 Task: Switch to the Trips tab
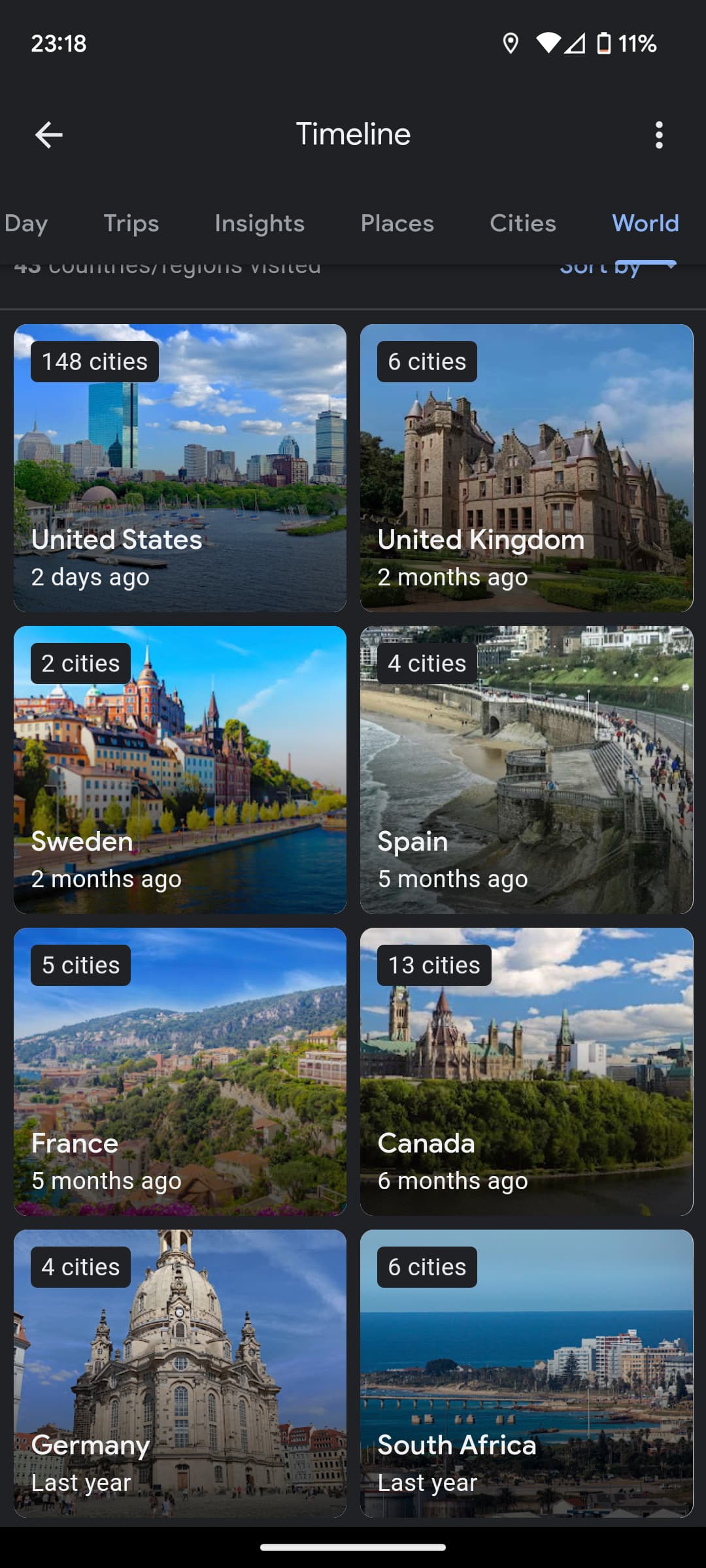[131, 223]
